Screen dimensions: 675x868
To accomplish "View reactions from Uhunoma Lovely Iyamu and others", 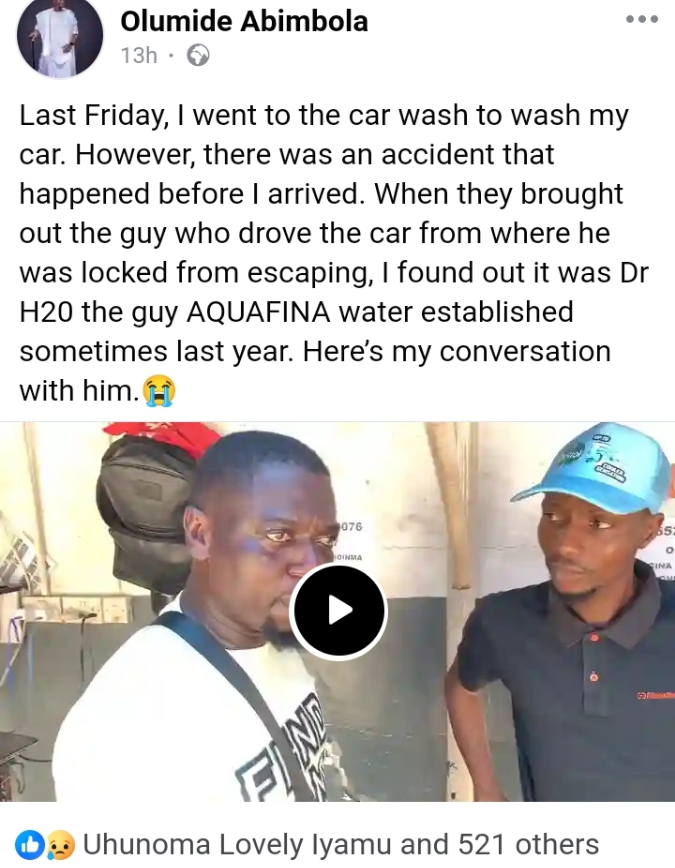I will click(x=340, y=844).
